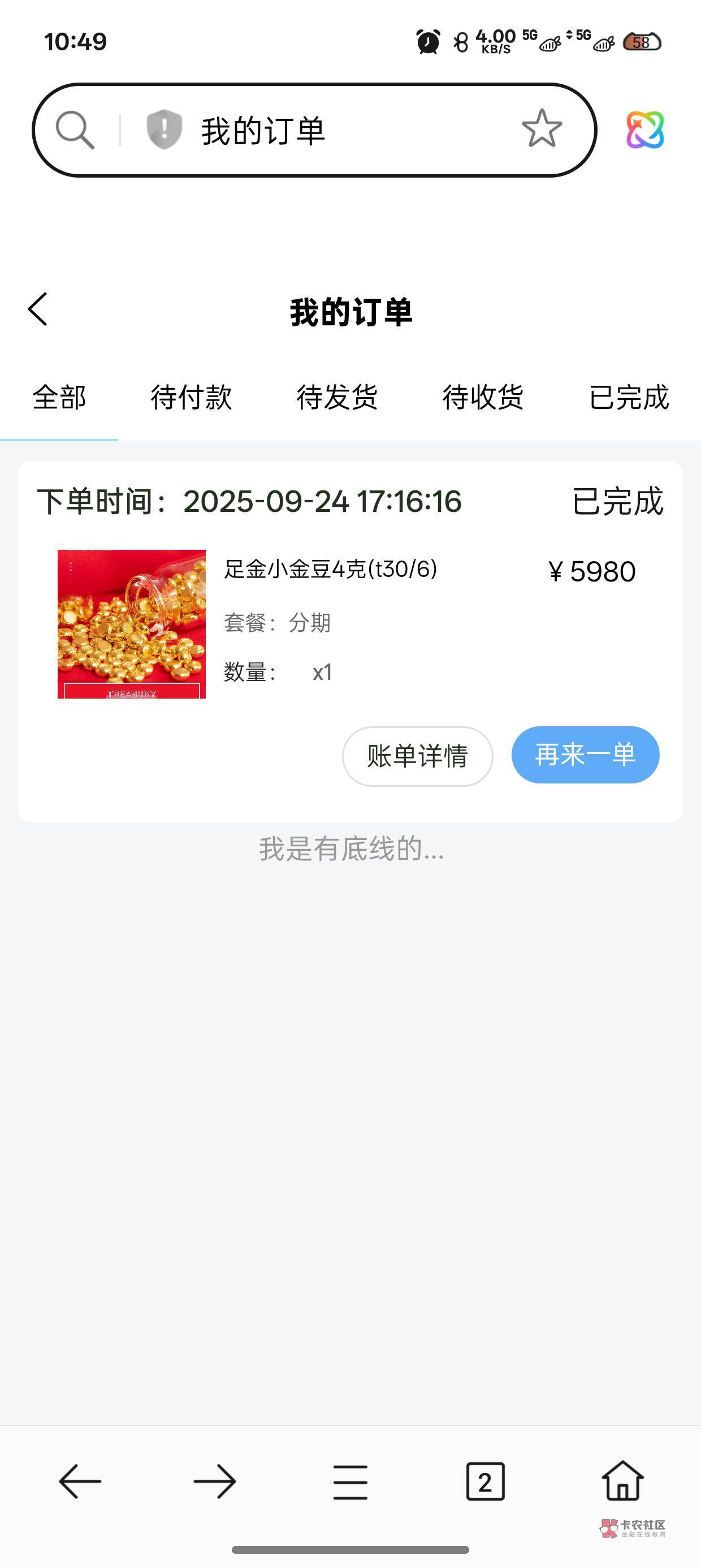The image size is (701, 1568).
Task: Switch to the 已完成 tab
Action: (629, 398)
